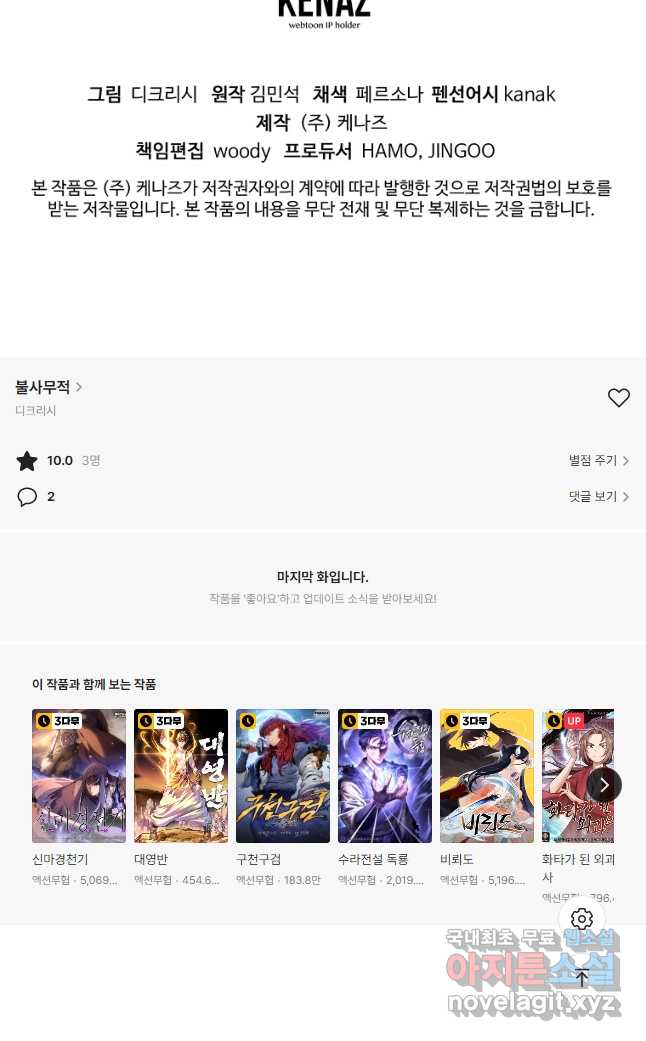Viewport: 646px width, 1041px height.
Task: Open the 신마경천기 webtoon card
Action: 79,776
